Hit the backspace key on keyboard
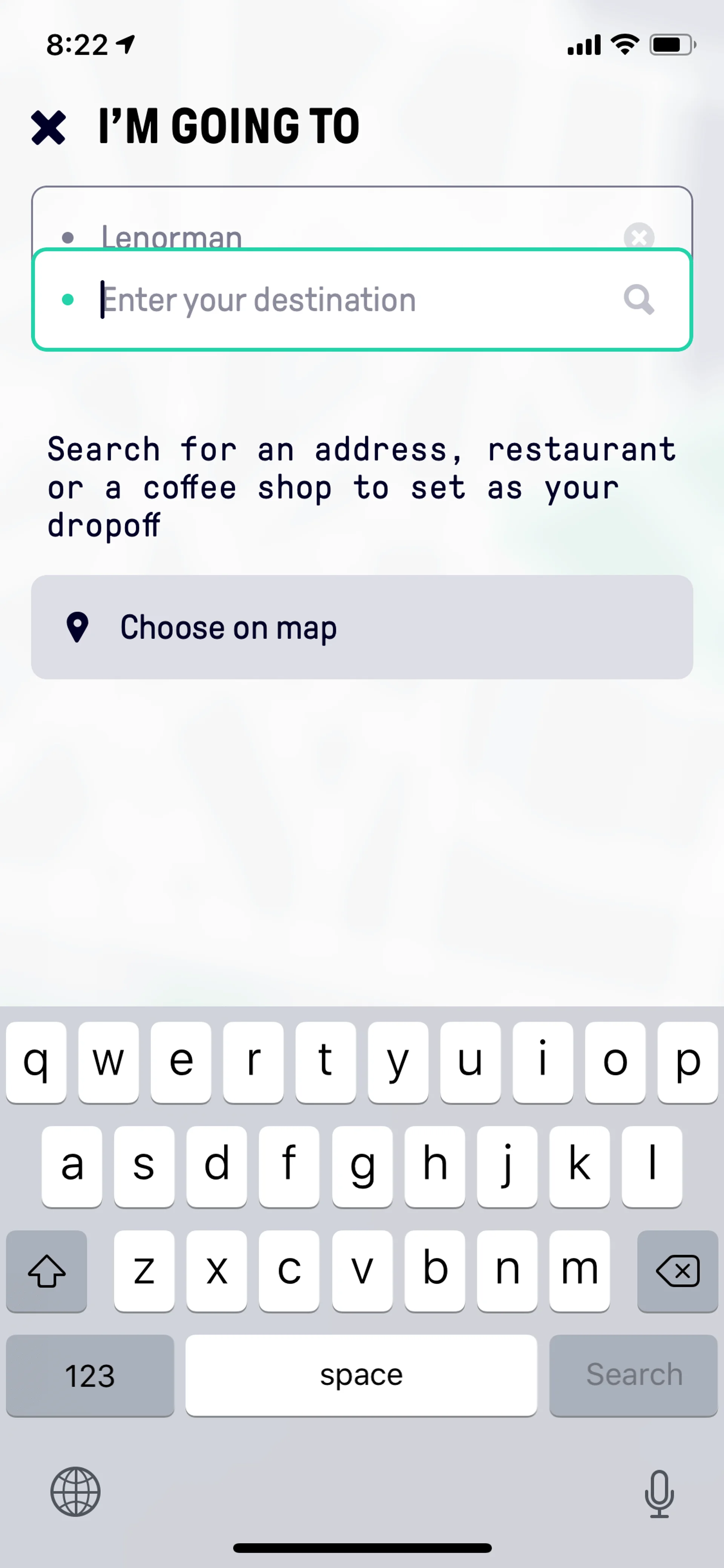 pyautogui.click(x=677, y=1271)
